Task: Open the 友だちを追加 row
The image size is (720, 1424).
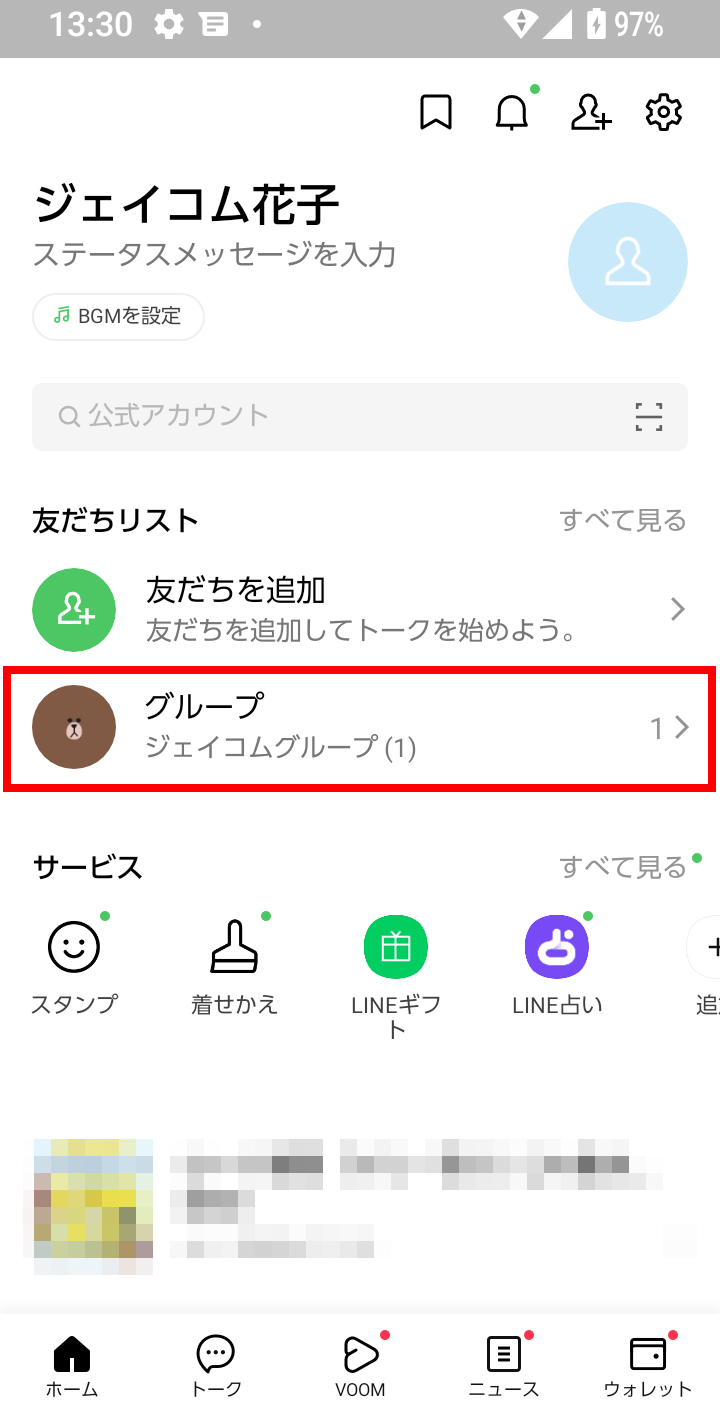Action: 360,609
